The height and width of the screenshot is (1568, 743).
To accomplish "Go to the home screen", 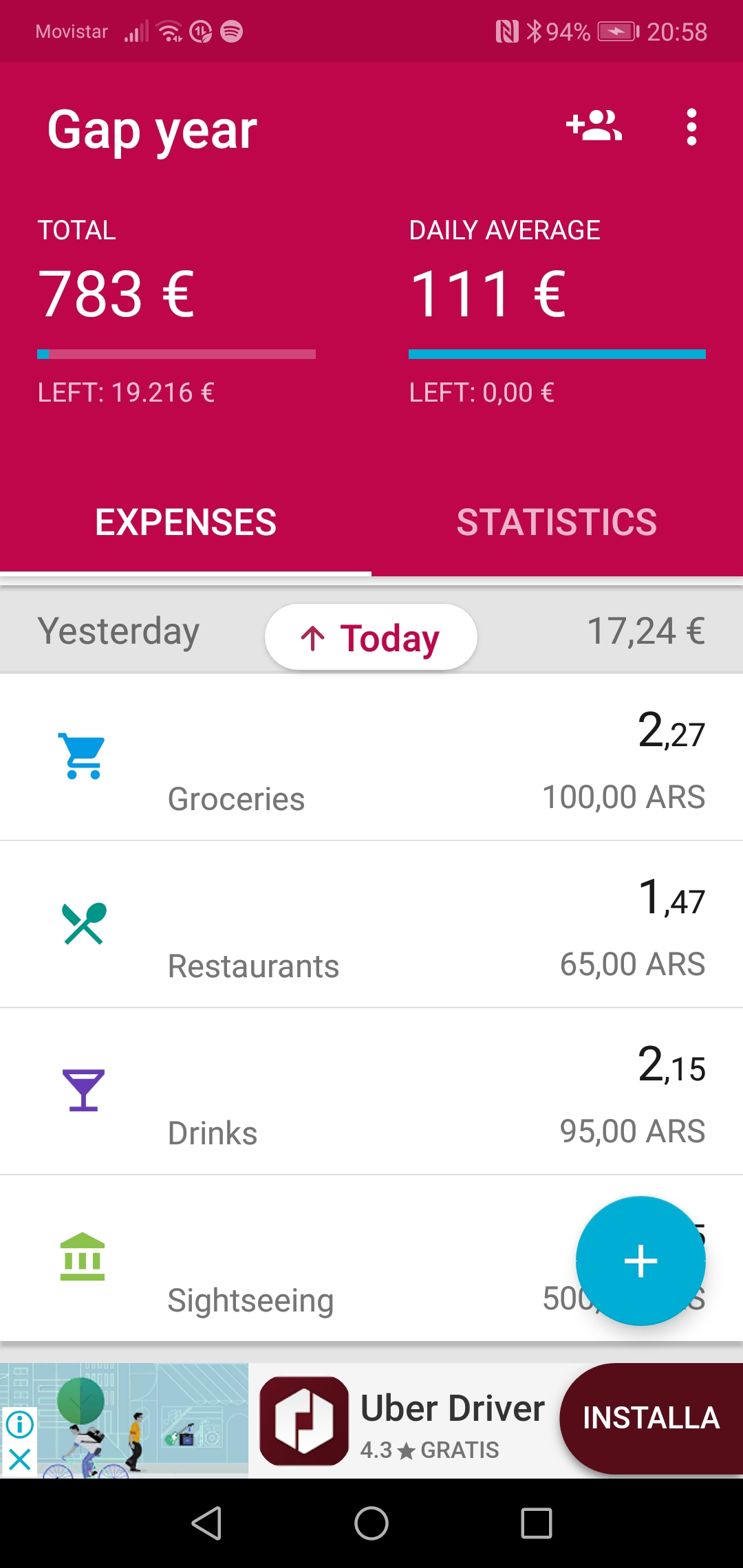I will point(371,1523).
